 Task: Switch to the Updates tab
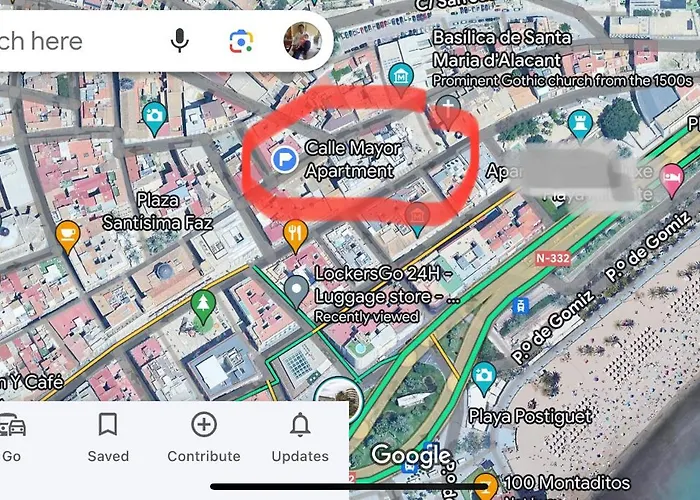click(300, 436)
